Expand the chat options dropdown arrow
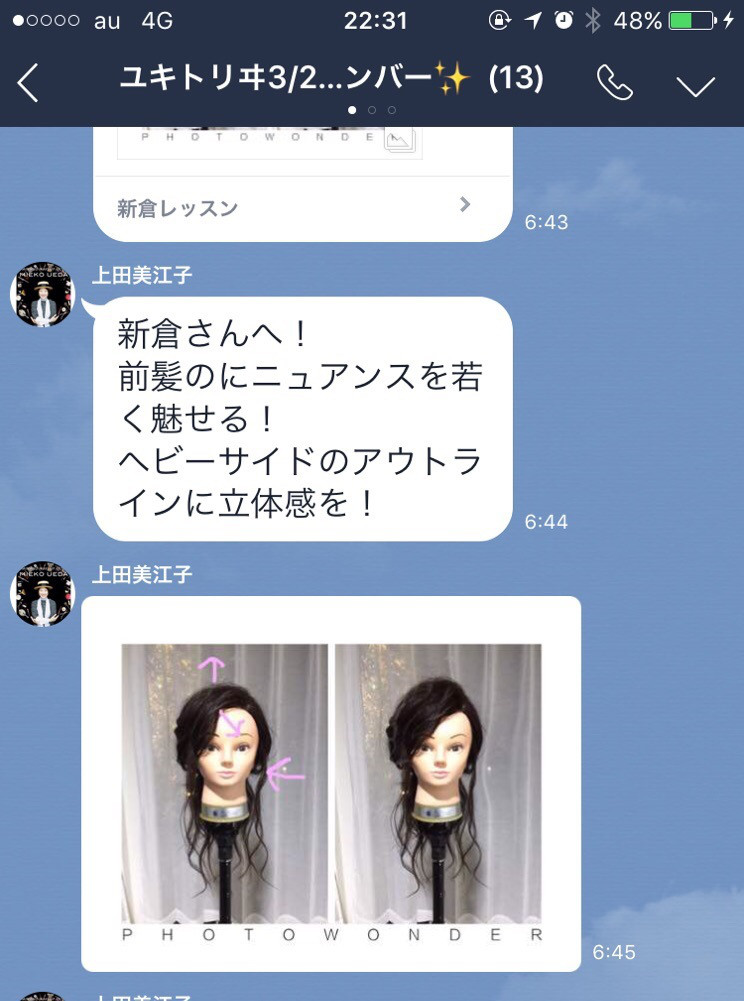The height and width of the screenshot is (1001, 744). pyautogui.click(x=695, y=86)
